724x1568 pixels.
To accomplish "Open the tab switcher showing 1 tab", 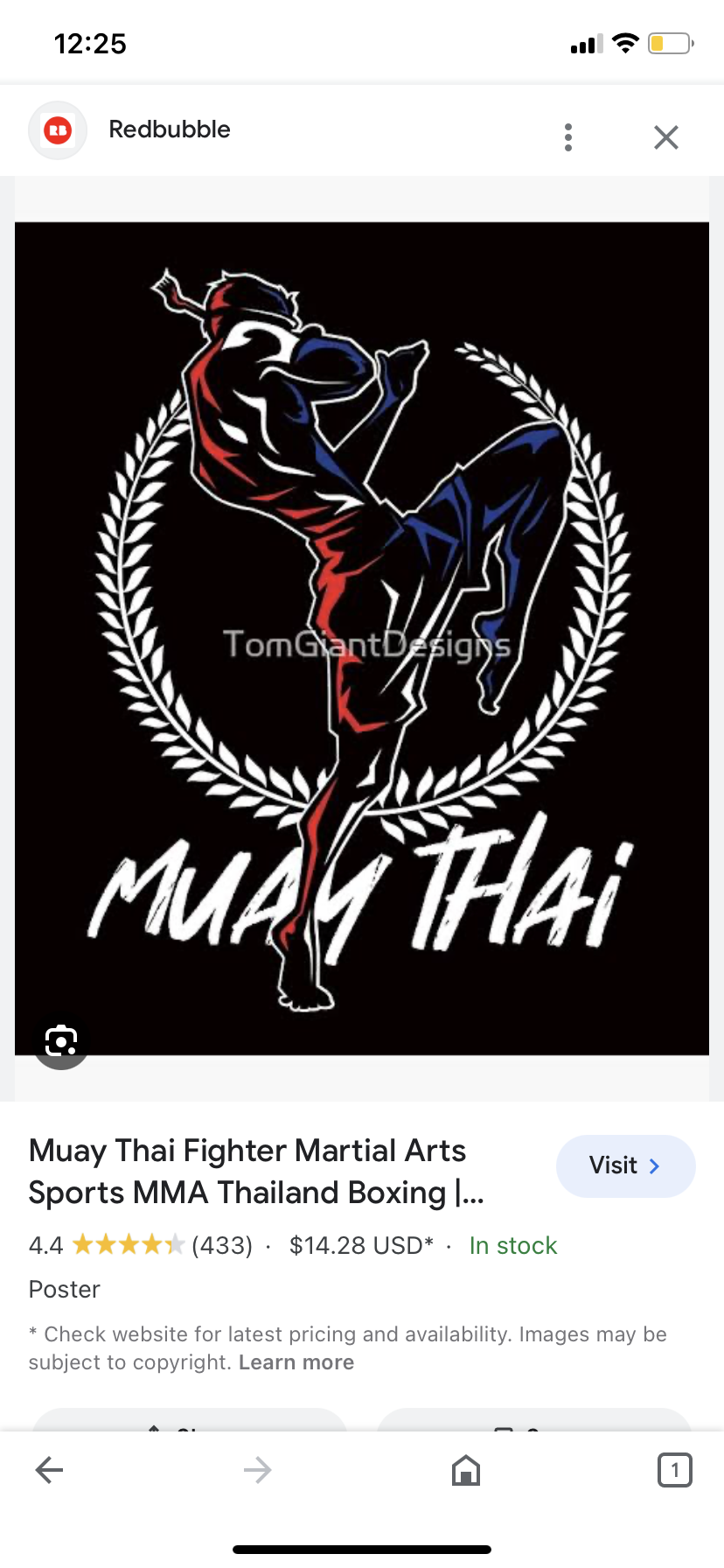I will [x=674, y=1470].
